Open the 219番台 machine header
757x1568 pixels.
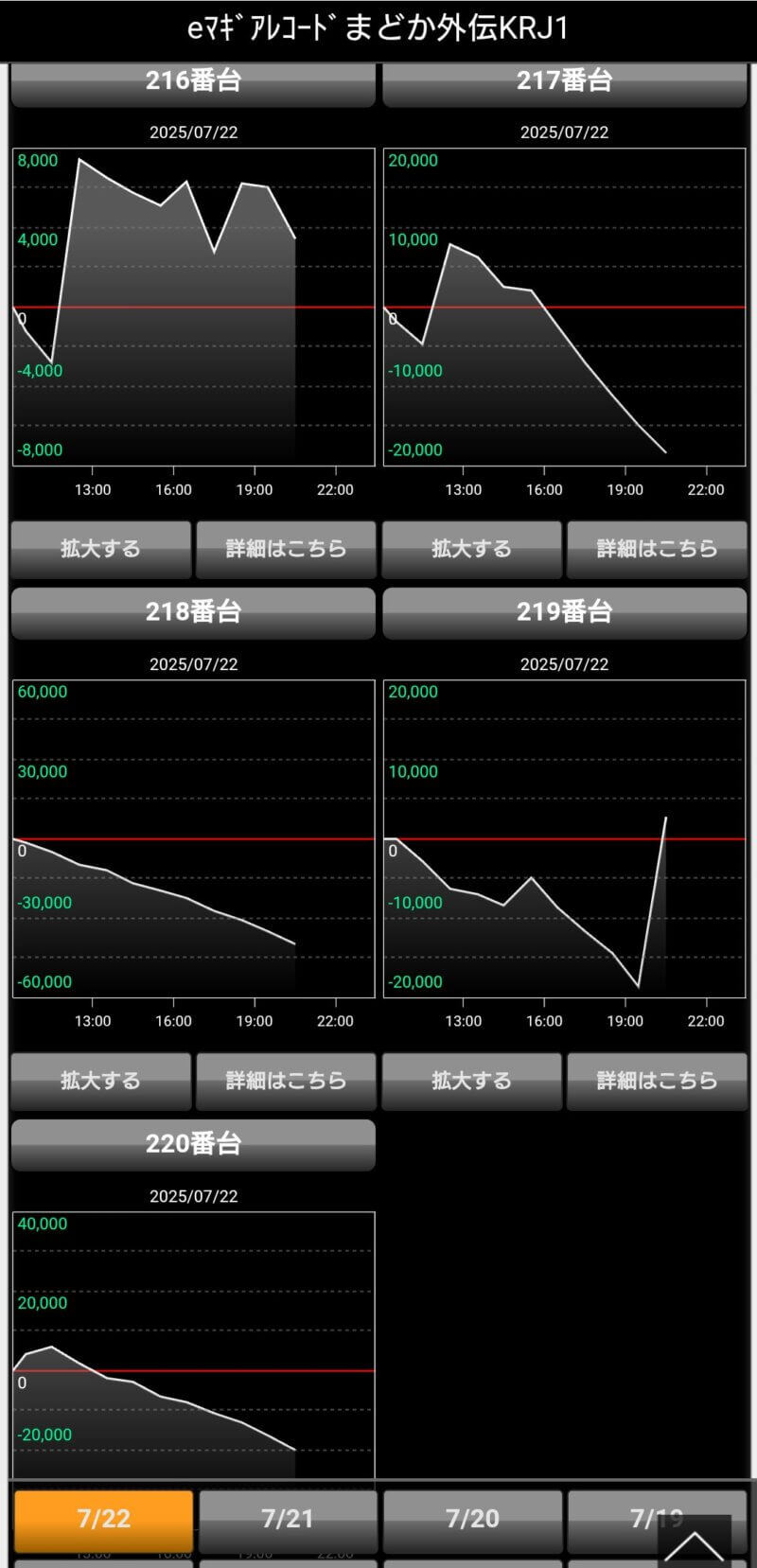pos(564,612)
